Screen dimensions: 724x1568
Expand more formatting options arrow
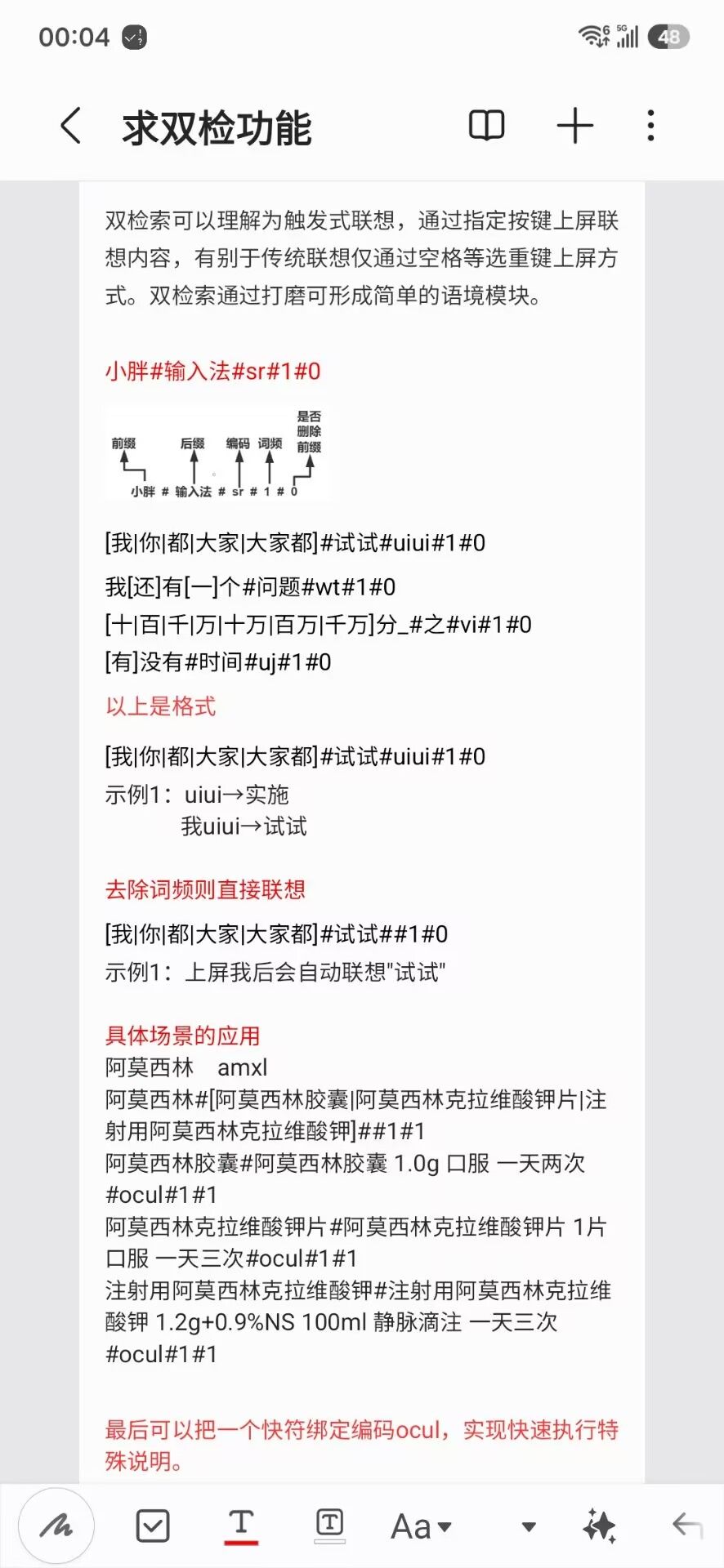tap(529, 1526)
